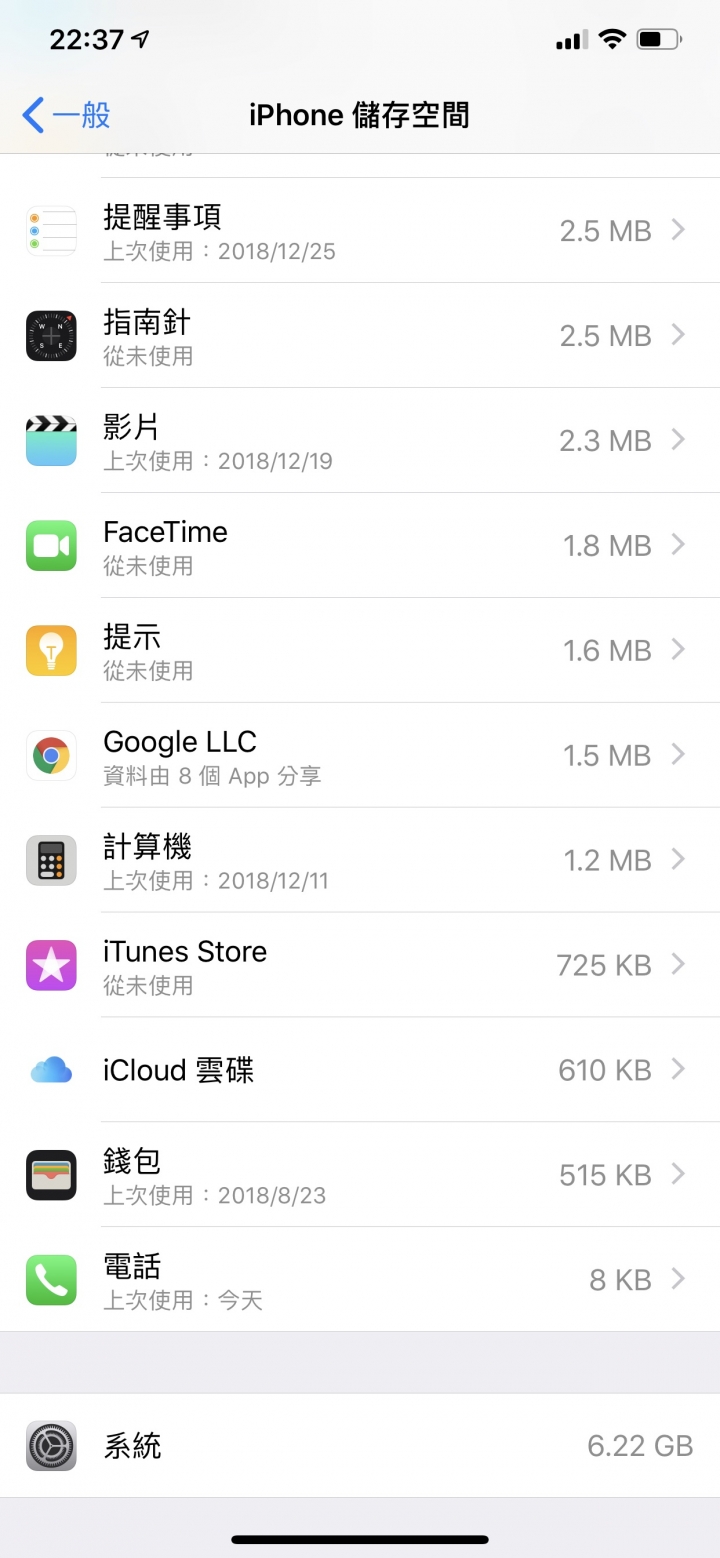Open 指南針 storage details
The width and height of the screenshot is (720, 1558).
360,335
